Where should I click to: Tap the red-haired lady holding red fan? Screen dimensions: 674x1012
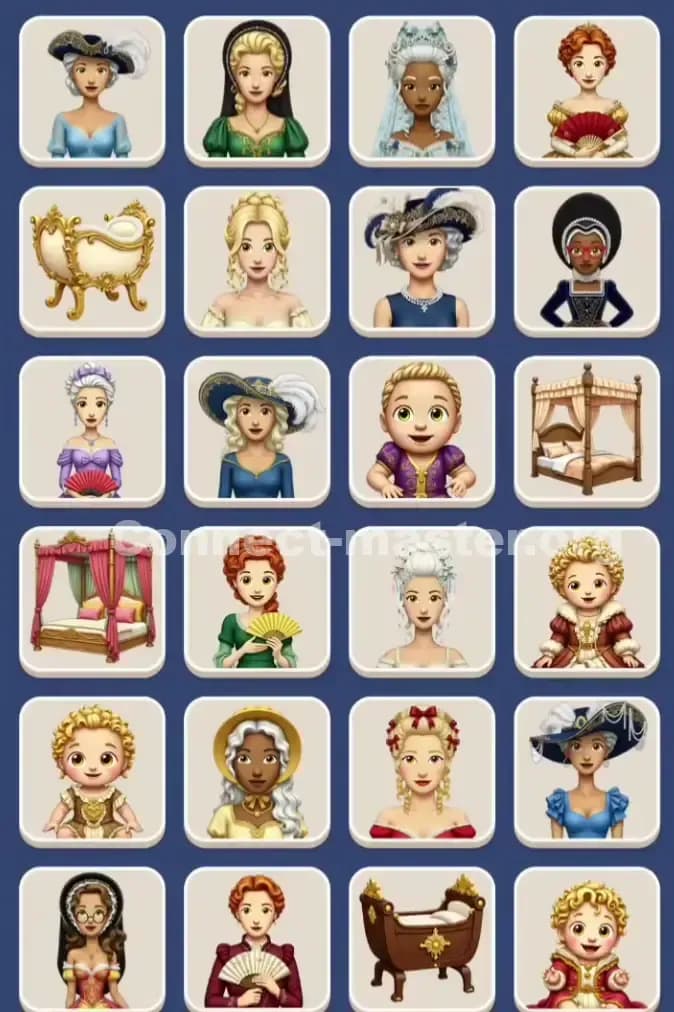[586, 91]
